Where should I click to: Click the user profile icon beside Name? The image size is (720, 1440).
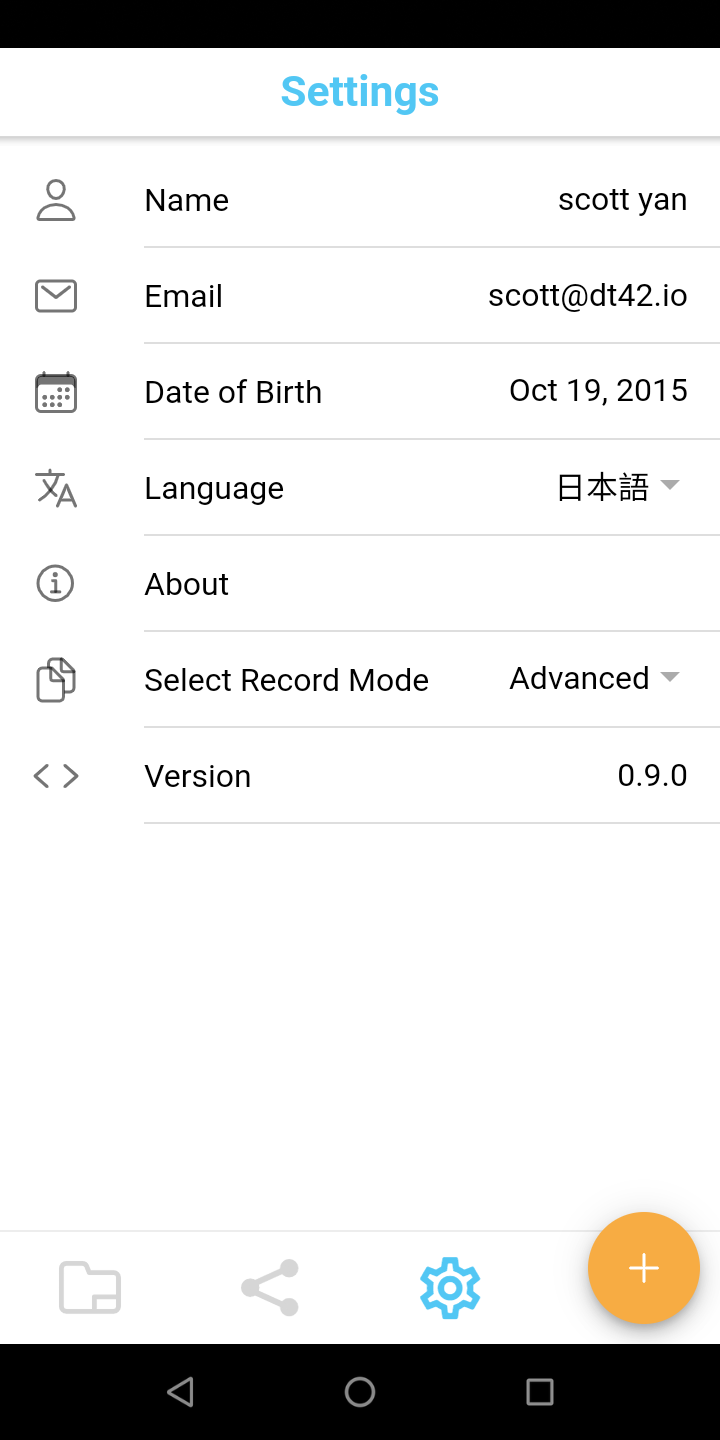pos(55,200)
